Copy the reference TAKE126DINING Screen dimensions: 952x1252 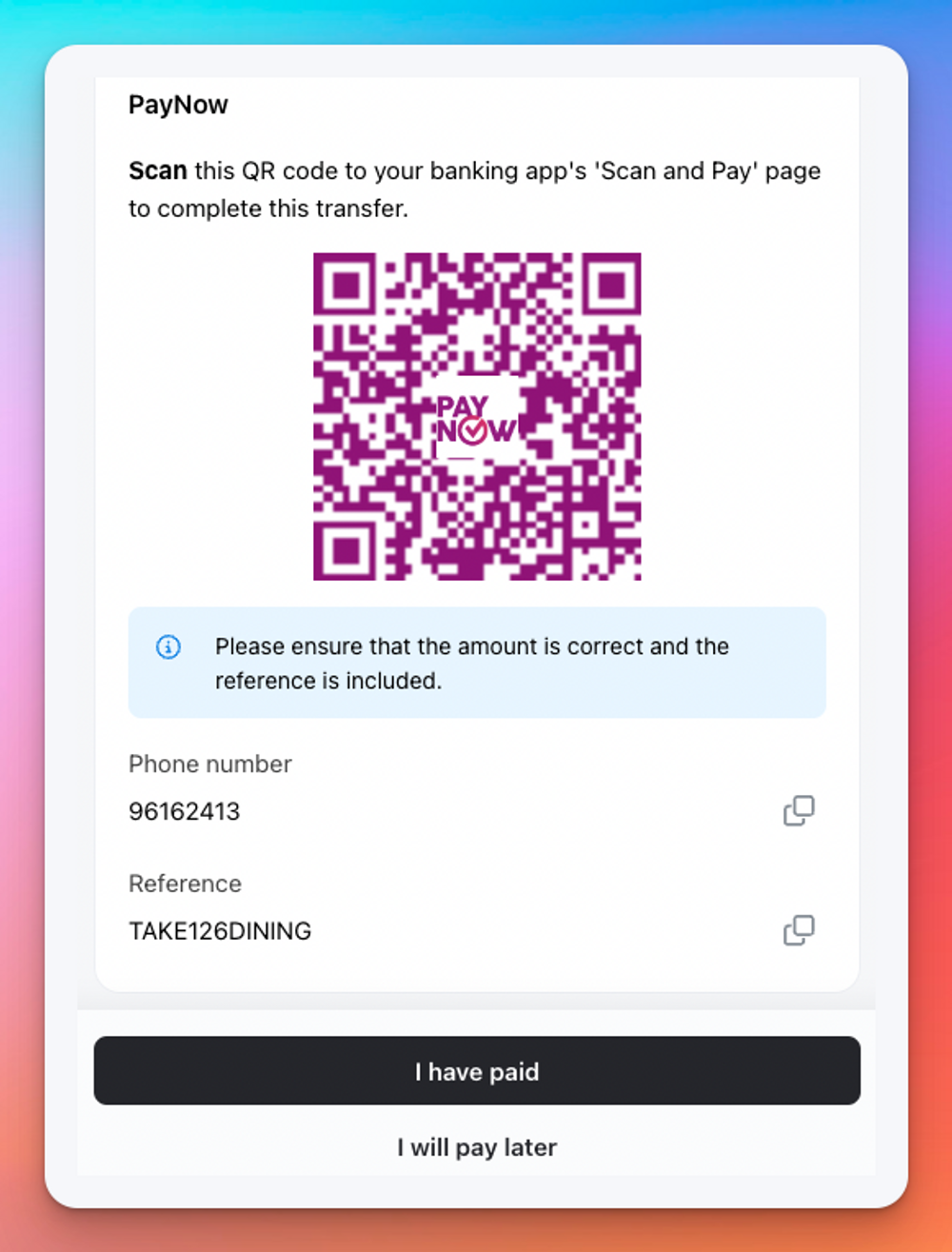click(x=799, y=930)
